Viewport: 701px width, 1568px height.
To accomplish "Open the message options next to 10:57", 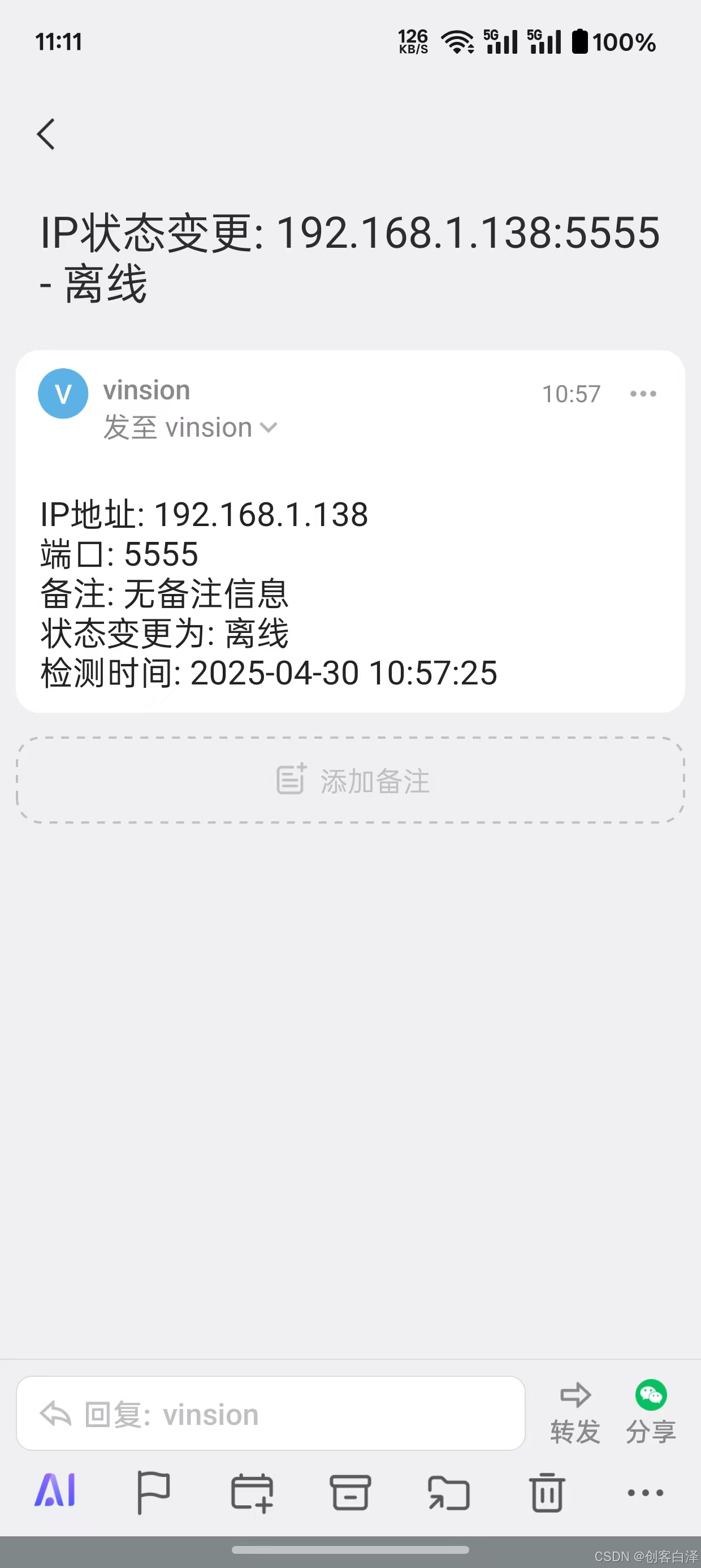I will click(643, 394).
